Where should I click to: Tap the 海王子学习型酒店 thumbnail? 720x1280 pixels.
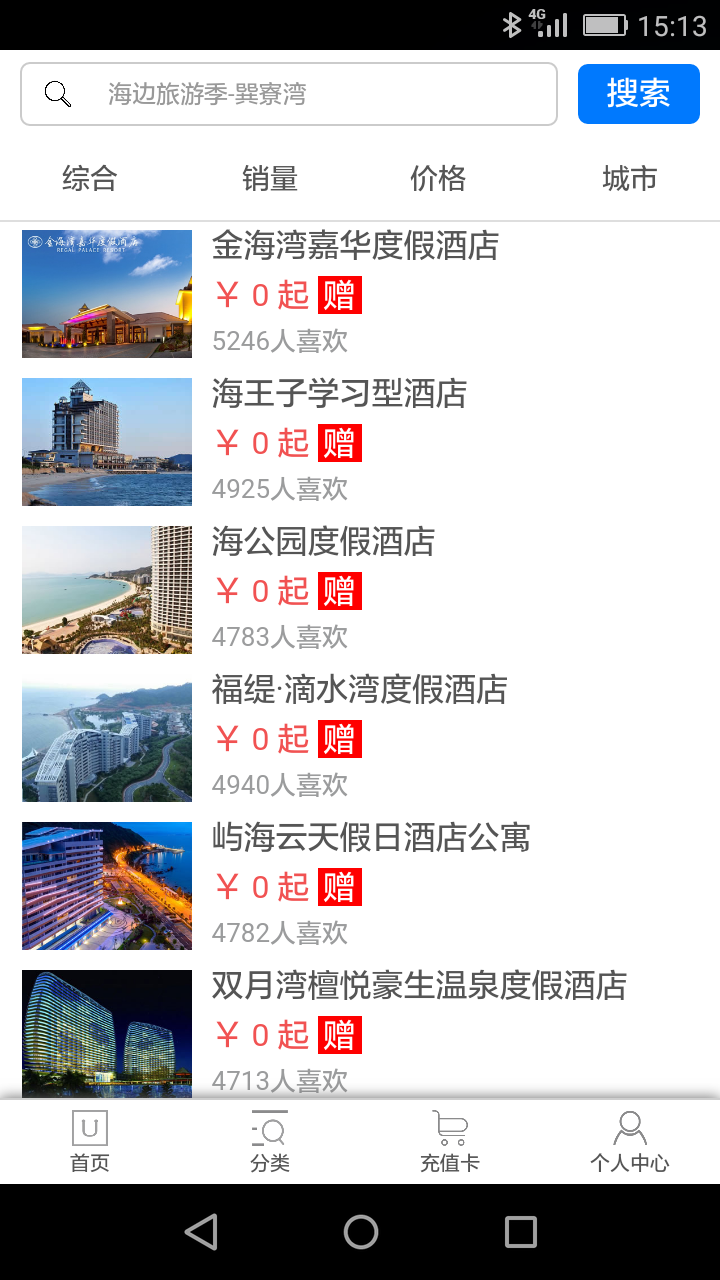106,441
